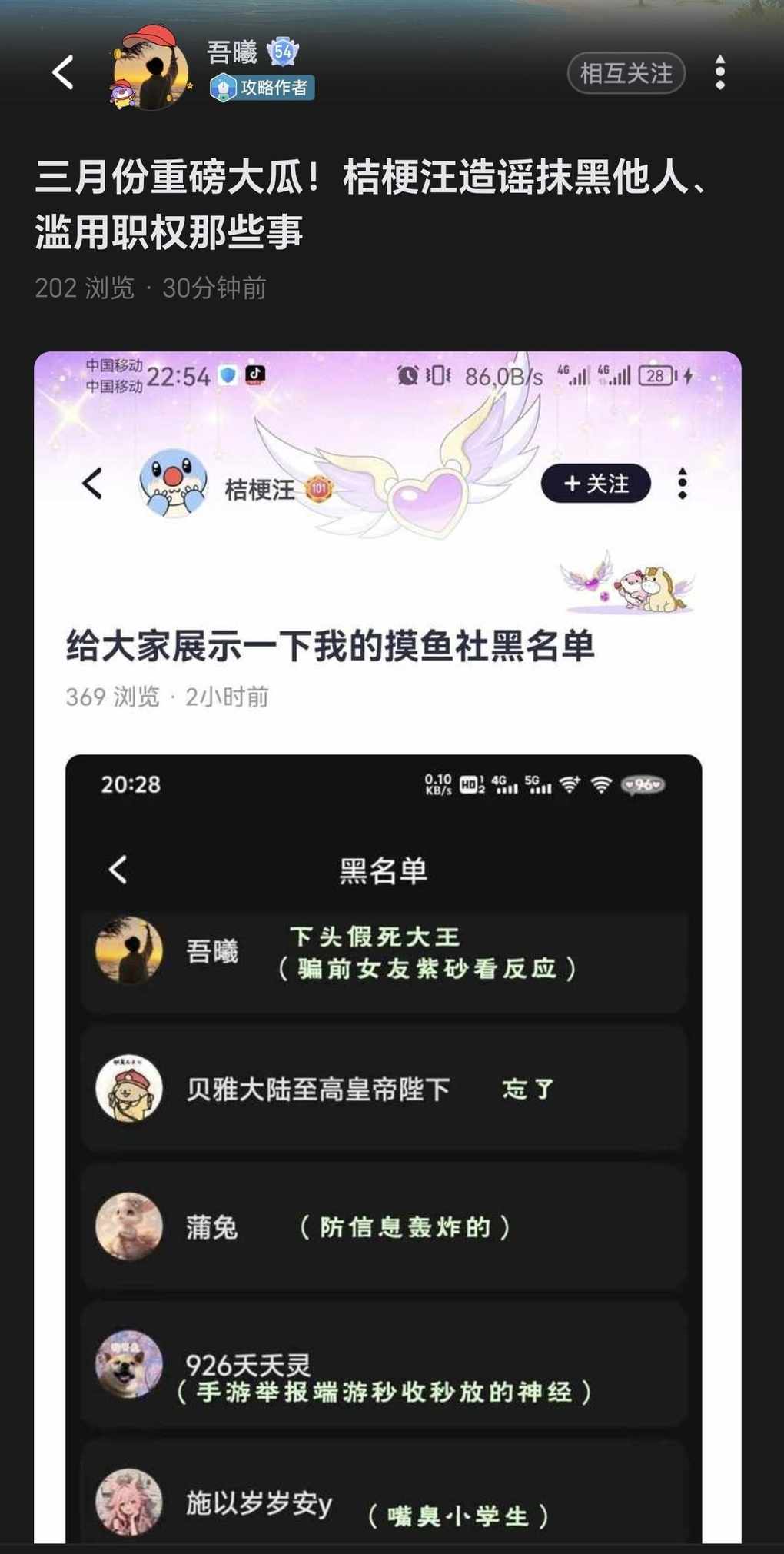View the embedded screenshot image full size

(x=387, y=946)
